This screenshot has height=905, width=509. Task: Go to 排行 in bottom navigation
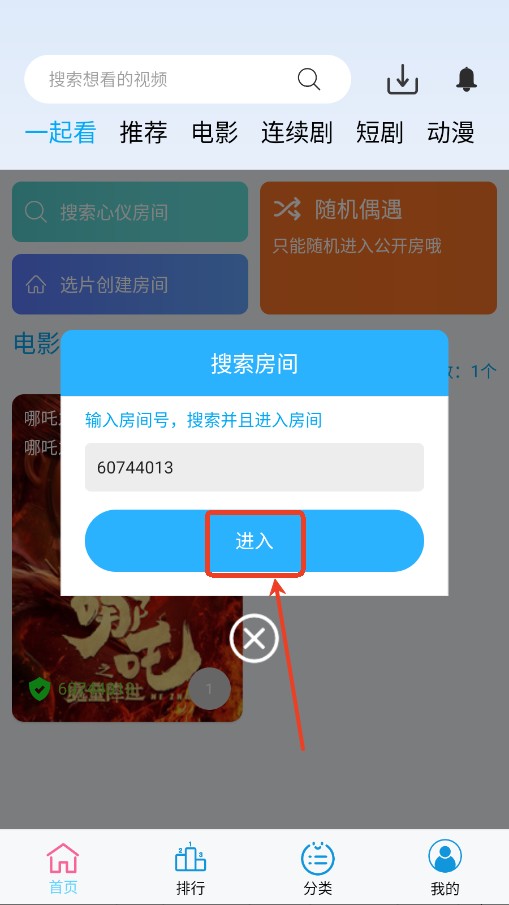pyautogui.click(x=190, y=869)
